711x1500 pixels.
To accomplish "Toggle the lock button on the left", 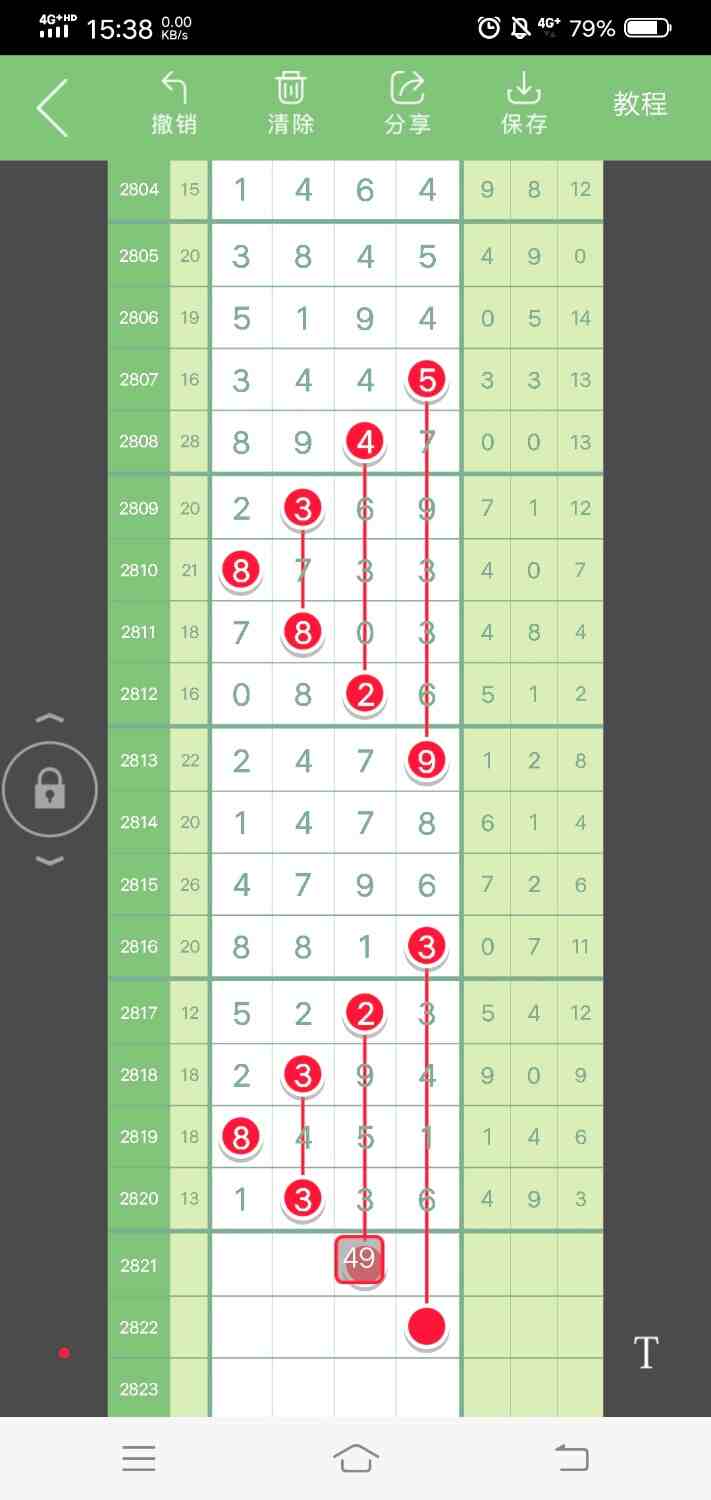I will (x=50, y=790).
